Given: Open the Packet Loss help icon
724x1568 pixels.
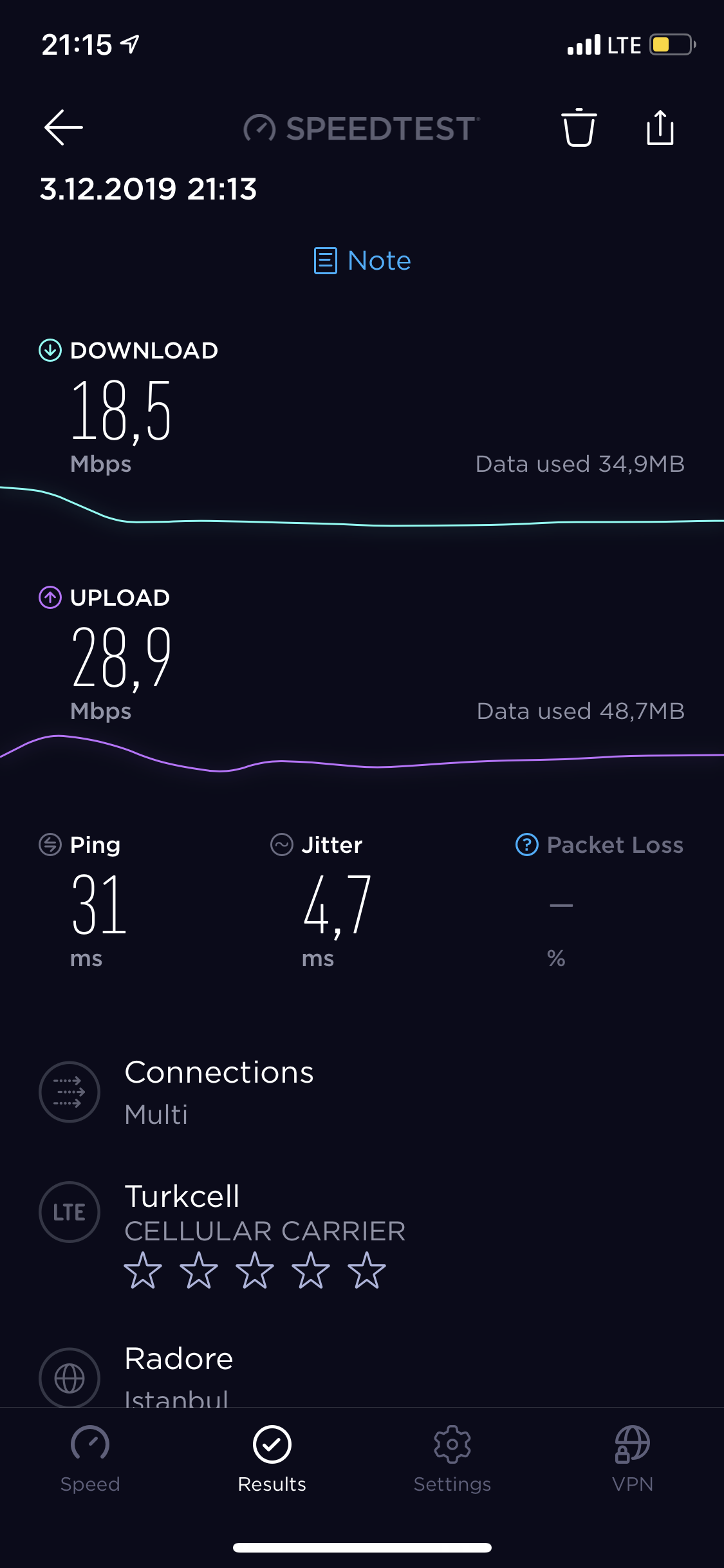Looking at the screenshot, I should click(527, 845).
